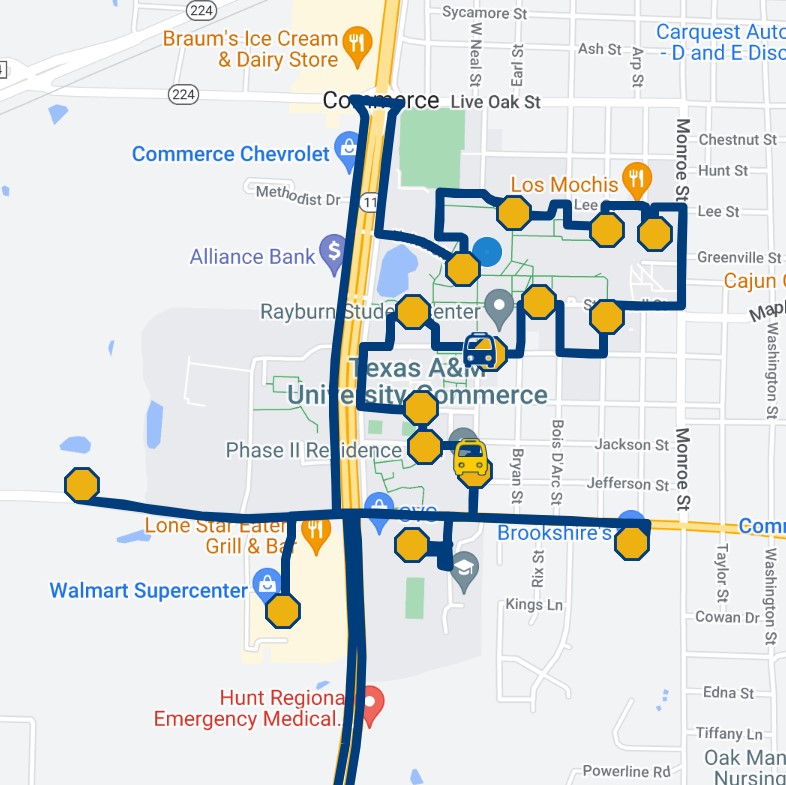The height and width of the screenshot is (785, 786).
Task: Open the Alliance Bank marker
Action: [334, 250]
